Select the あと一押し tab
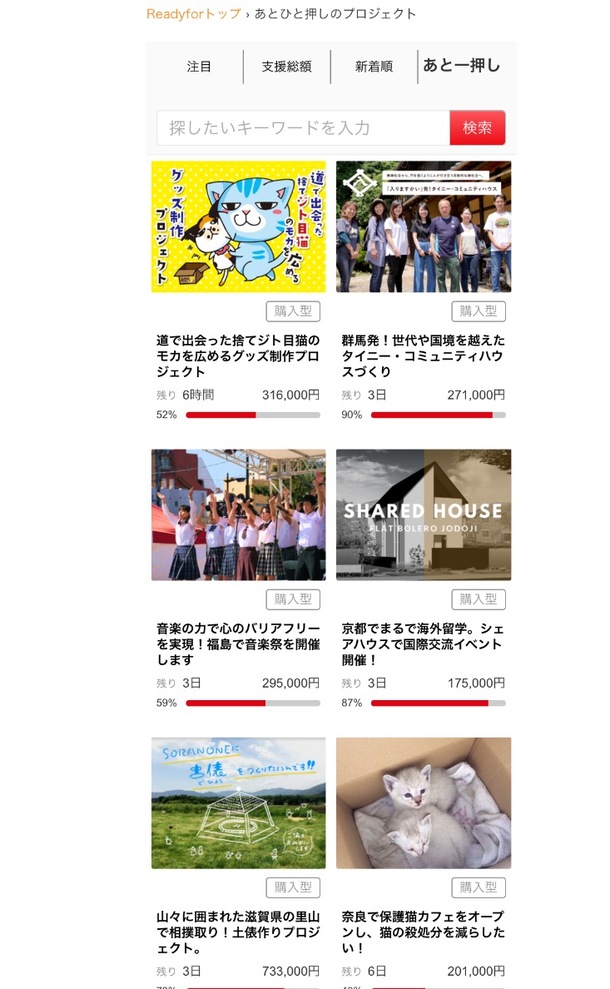Screen dimensions: 610x989 tap(461, 66)
